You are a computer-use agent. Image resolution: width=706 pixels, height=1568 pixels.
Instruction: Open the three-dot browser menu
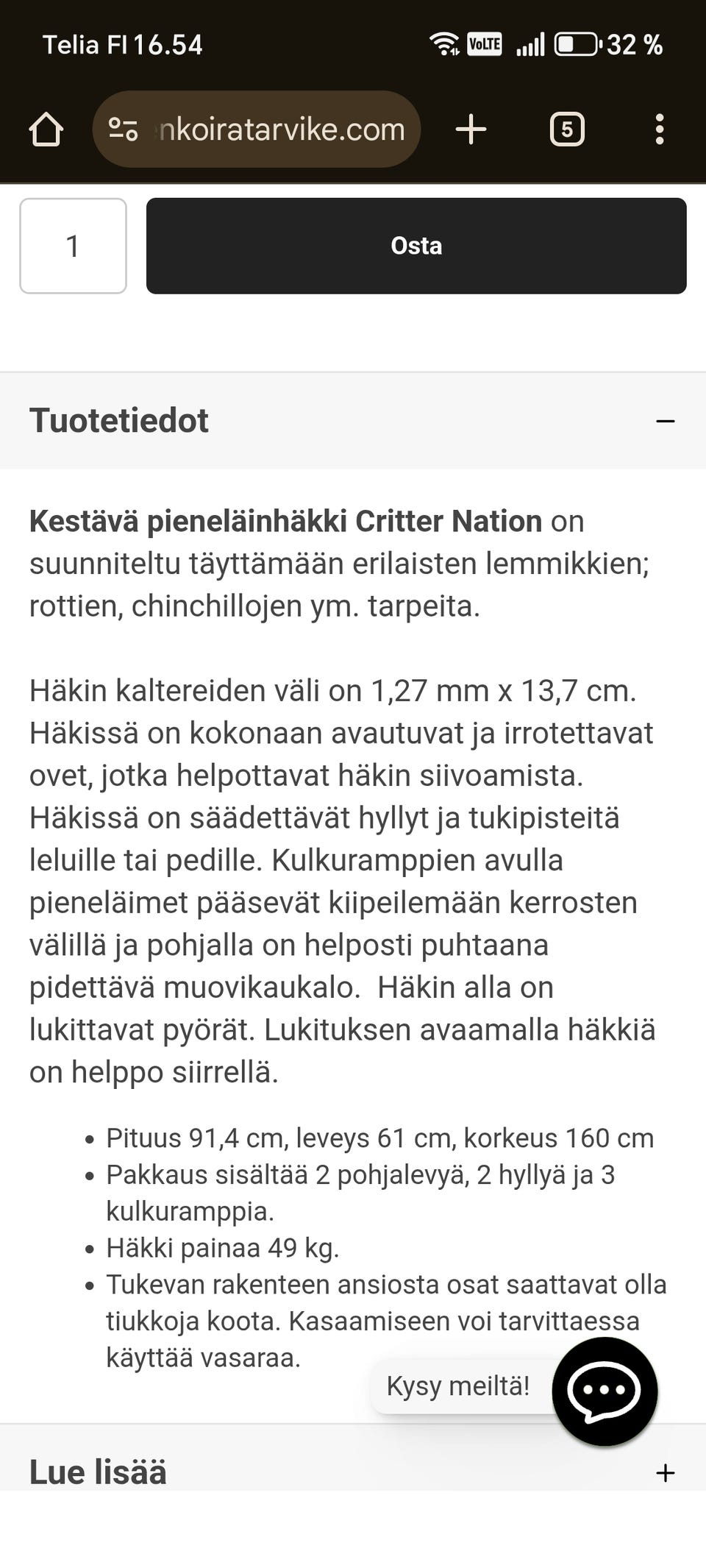click(659, 129)
